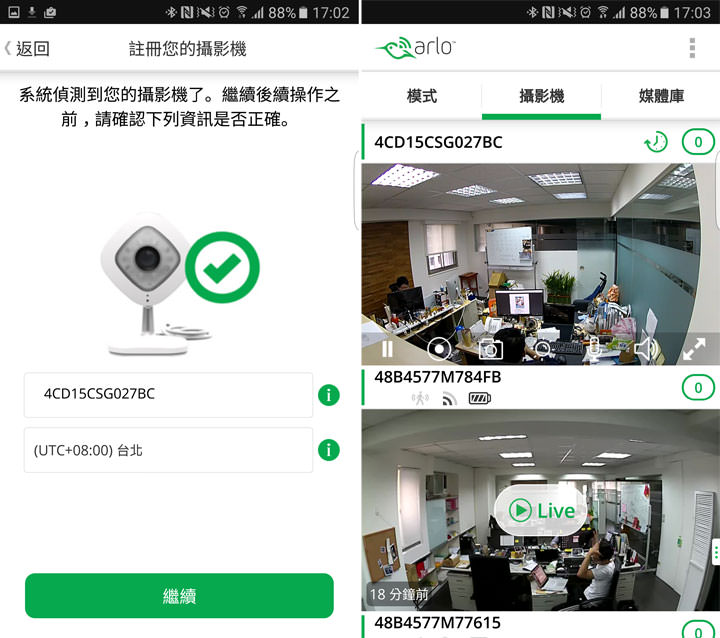
Task: Show info for the time zone field
Action: (x=328, y=450)
